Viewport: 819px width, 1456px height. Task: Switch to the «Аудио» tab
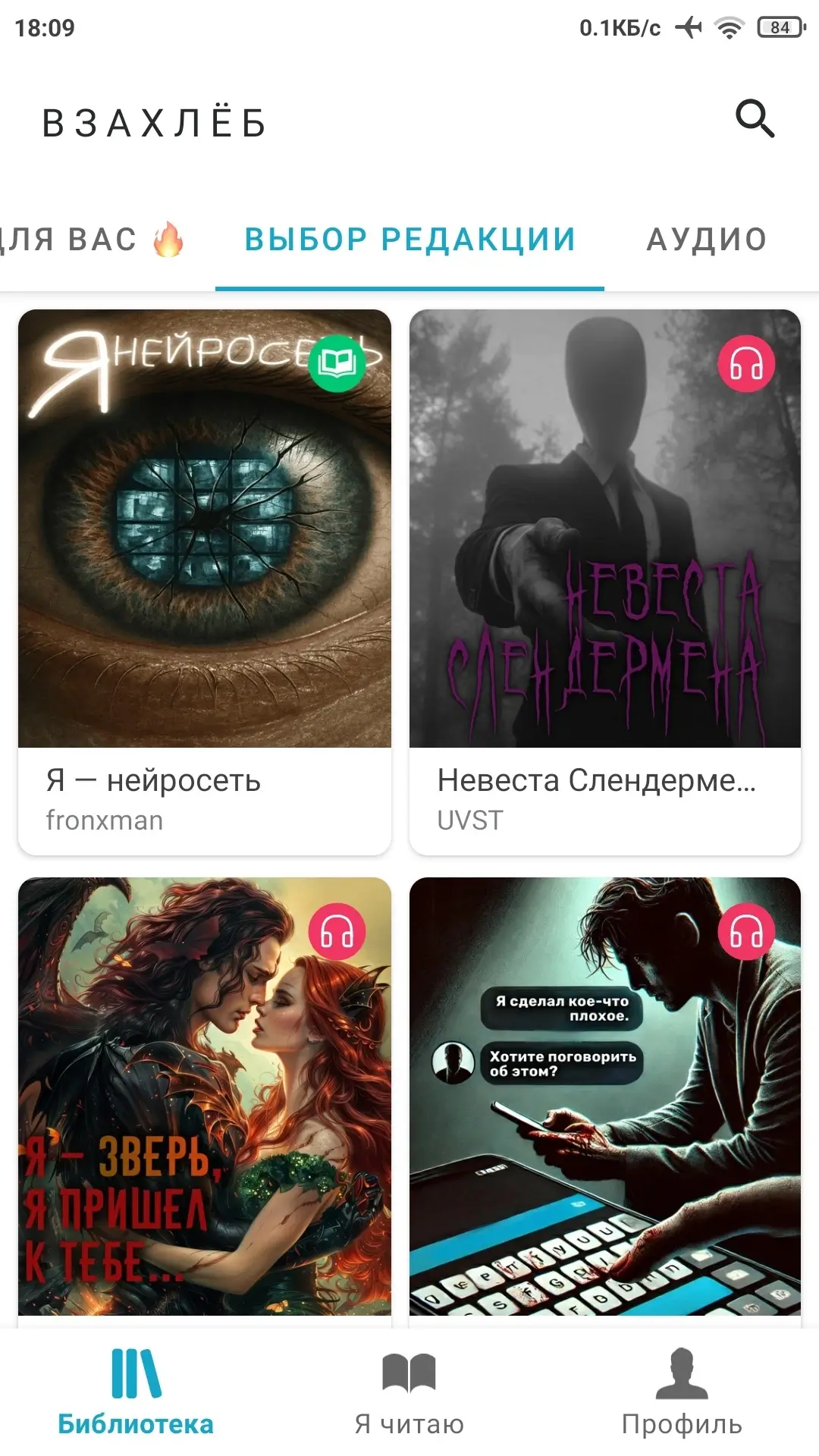[x=707, y=240]
